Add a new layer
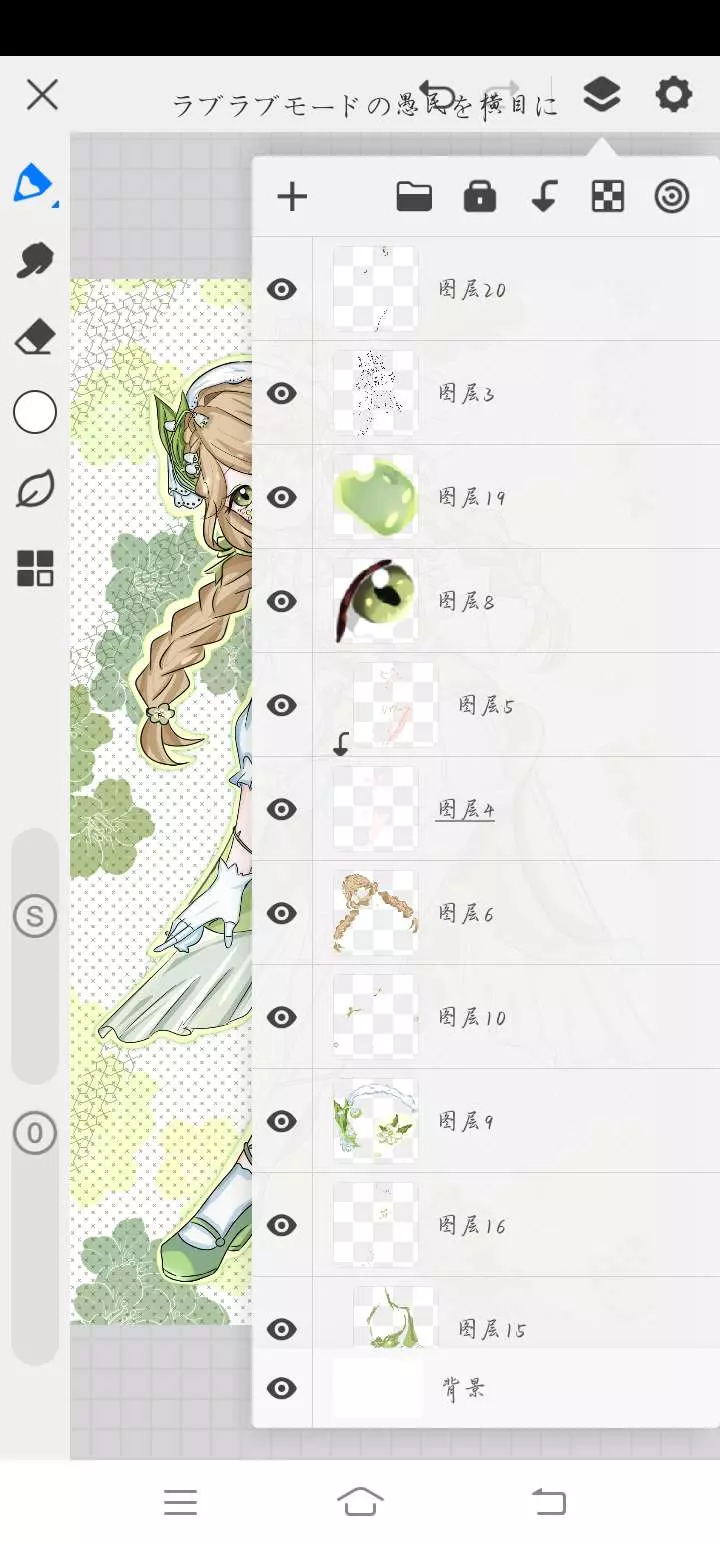 (x=292, y=197)
